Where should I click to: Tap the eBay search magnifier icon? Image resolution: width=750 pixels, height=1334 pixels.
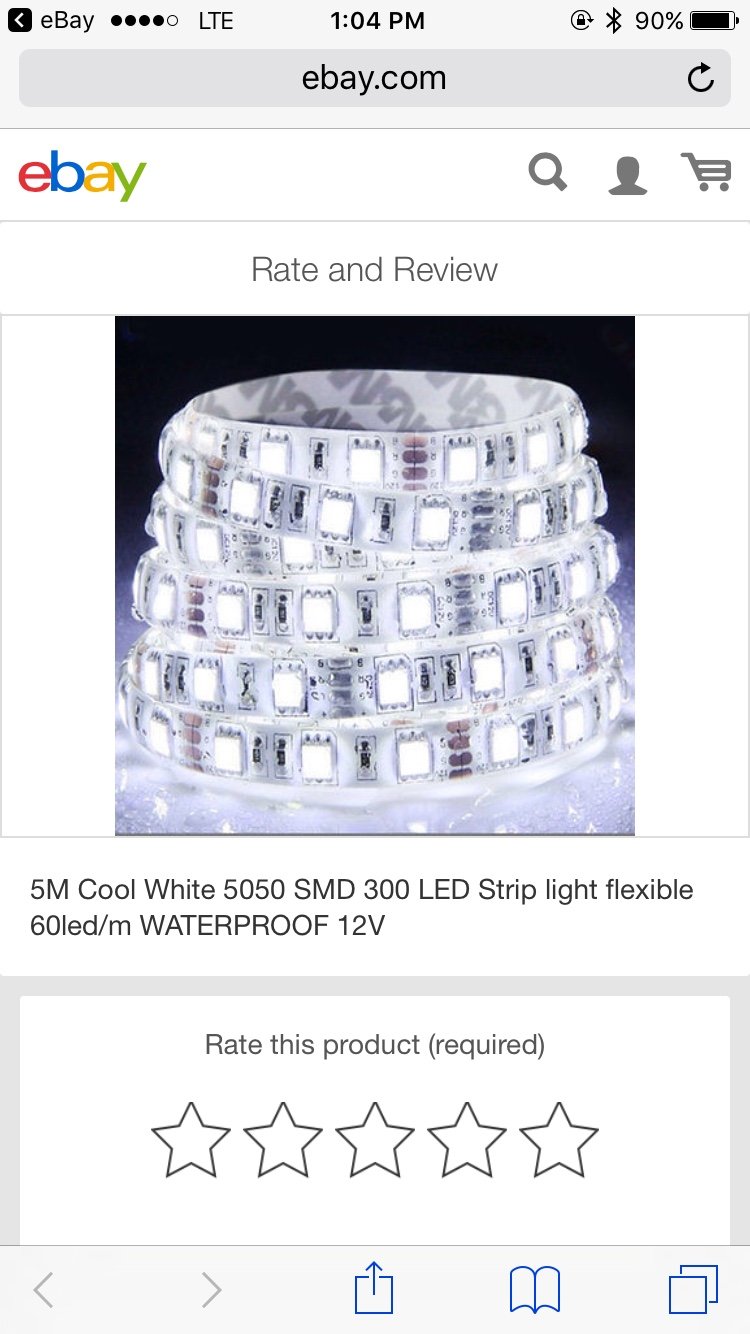click(x=548, y=173)
